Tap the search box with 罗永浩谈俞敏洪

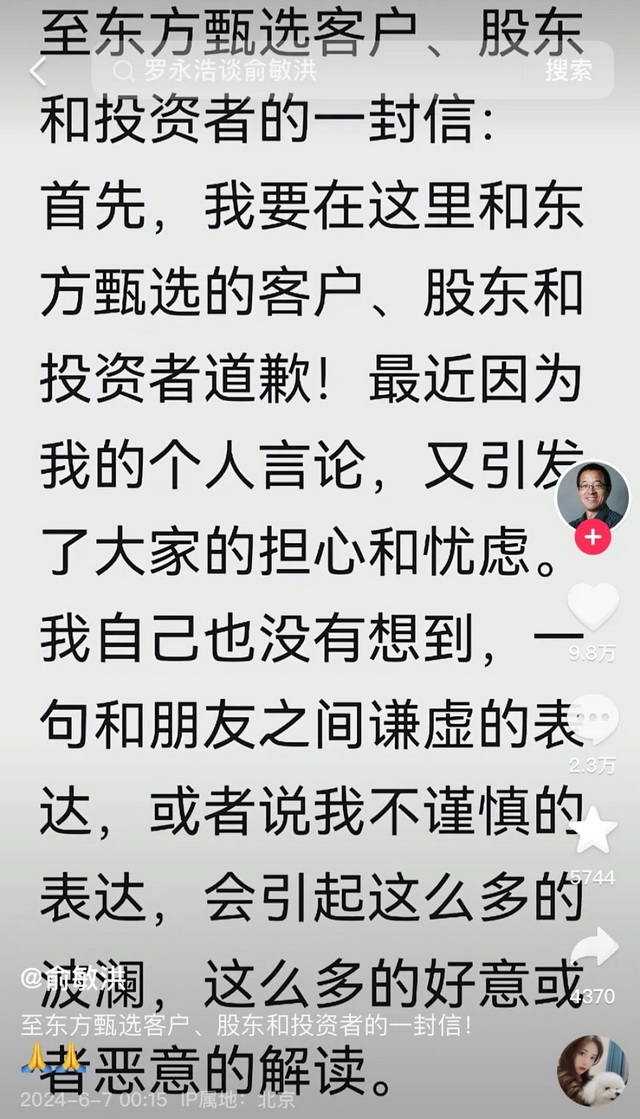coord(320,71)
